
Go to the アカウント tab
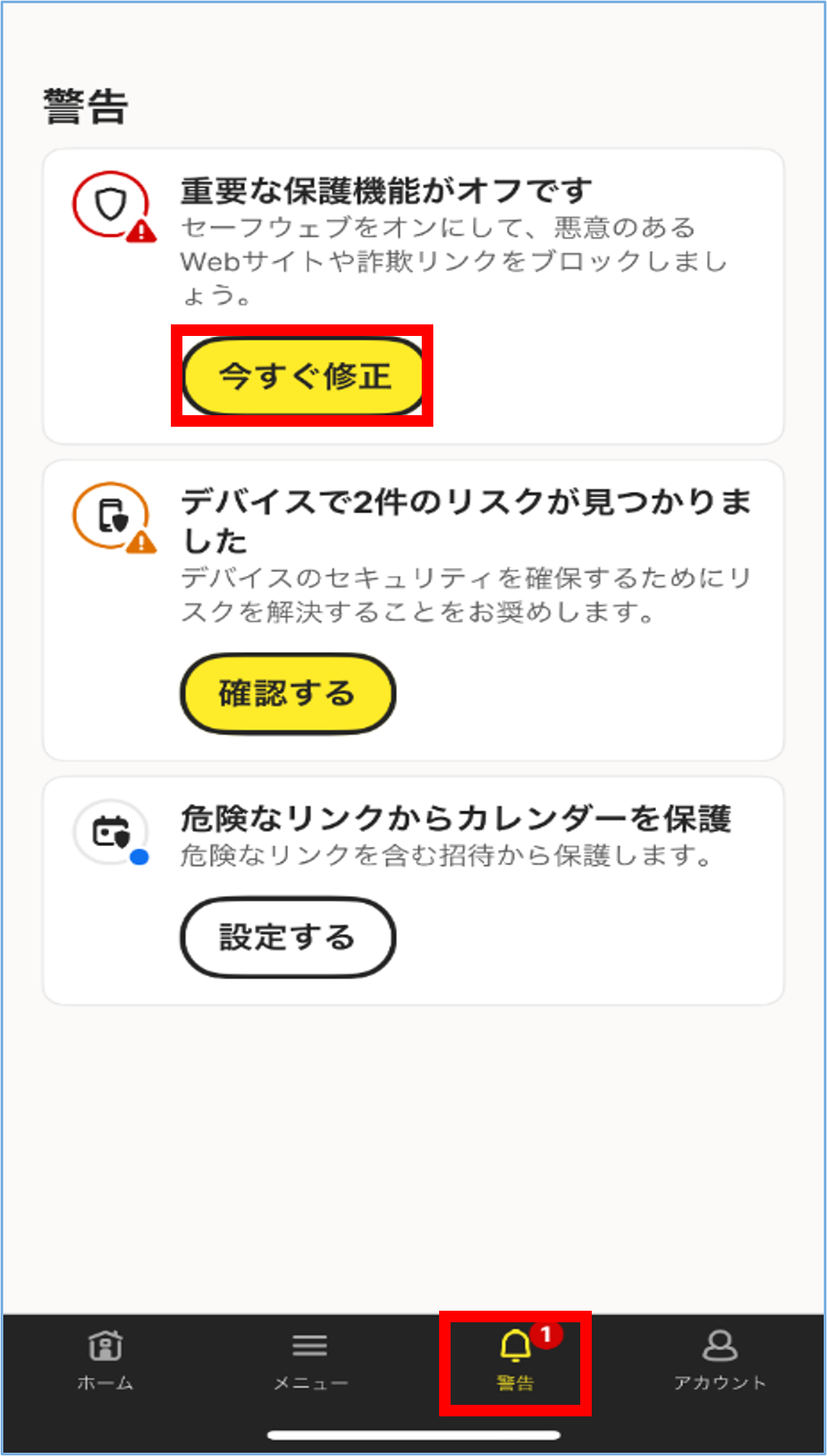tap(720, 1359)
